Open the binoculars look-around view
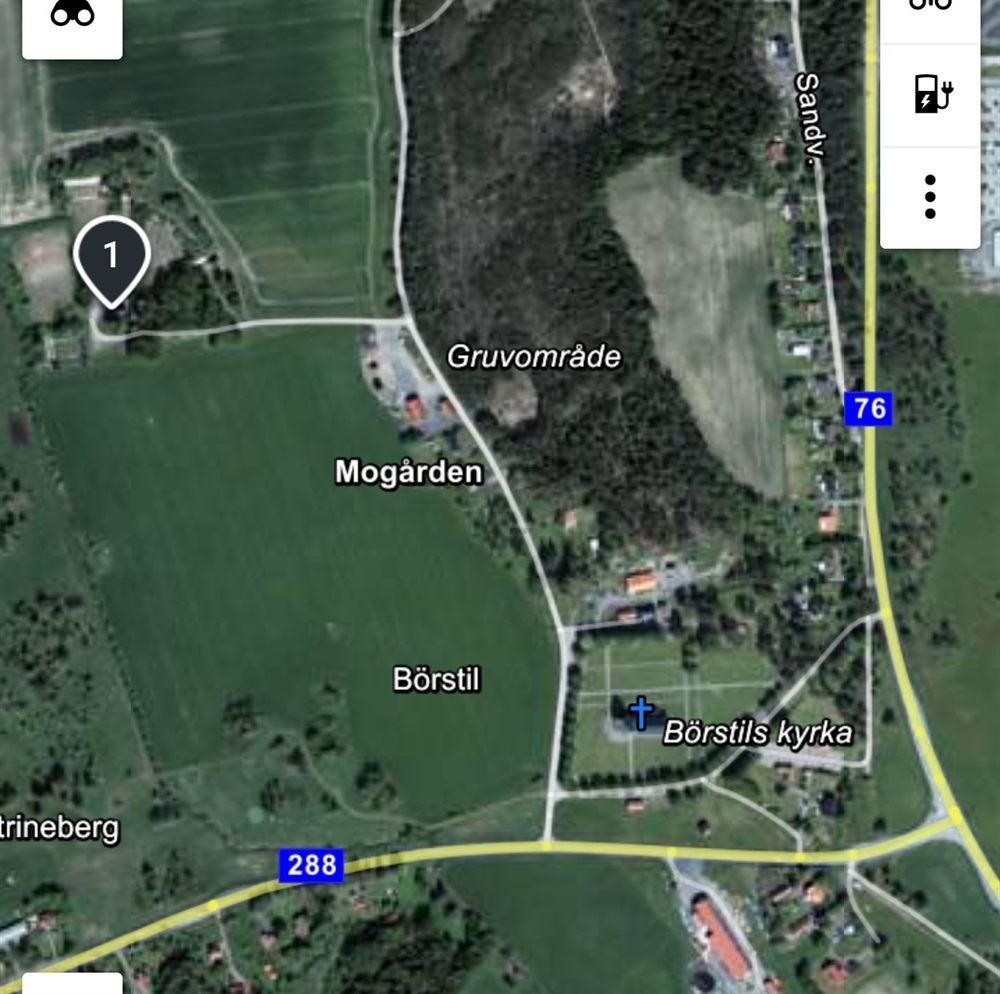The width and height of the screenshot is (1000, 994). click(x=72, y=15)
